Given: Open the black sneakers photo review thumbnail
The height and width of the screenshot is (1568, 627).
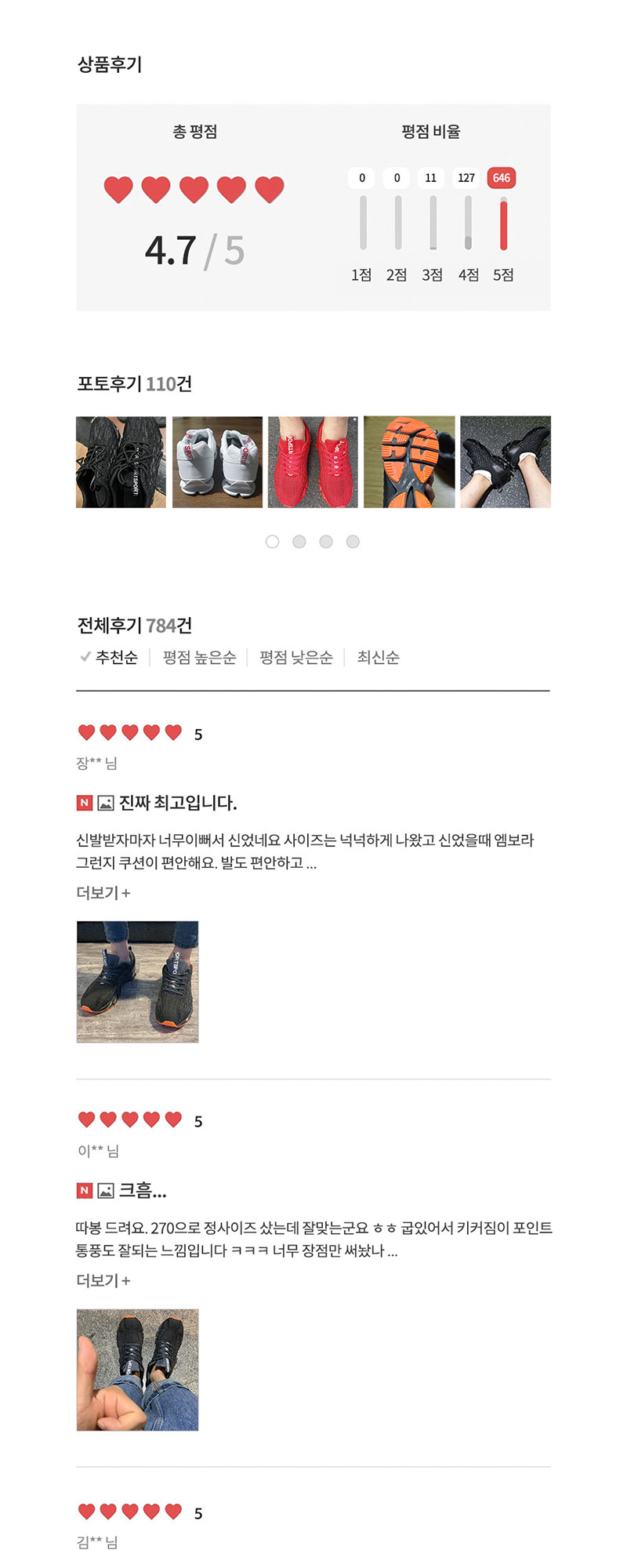Looking at the screenshot, I should coord(121,462).
